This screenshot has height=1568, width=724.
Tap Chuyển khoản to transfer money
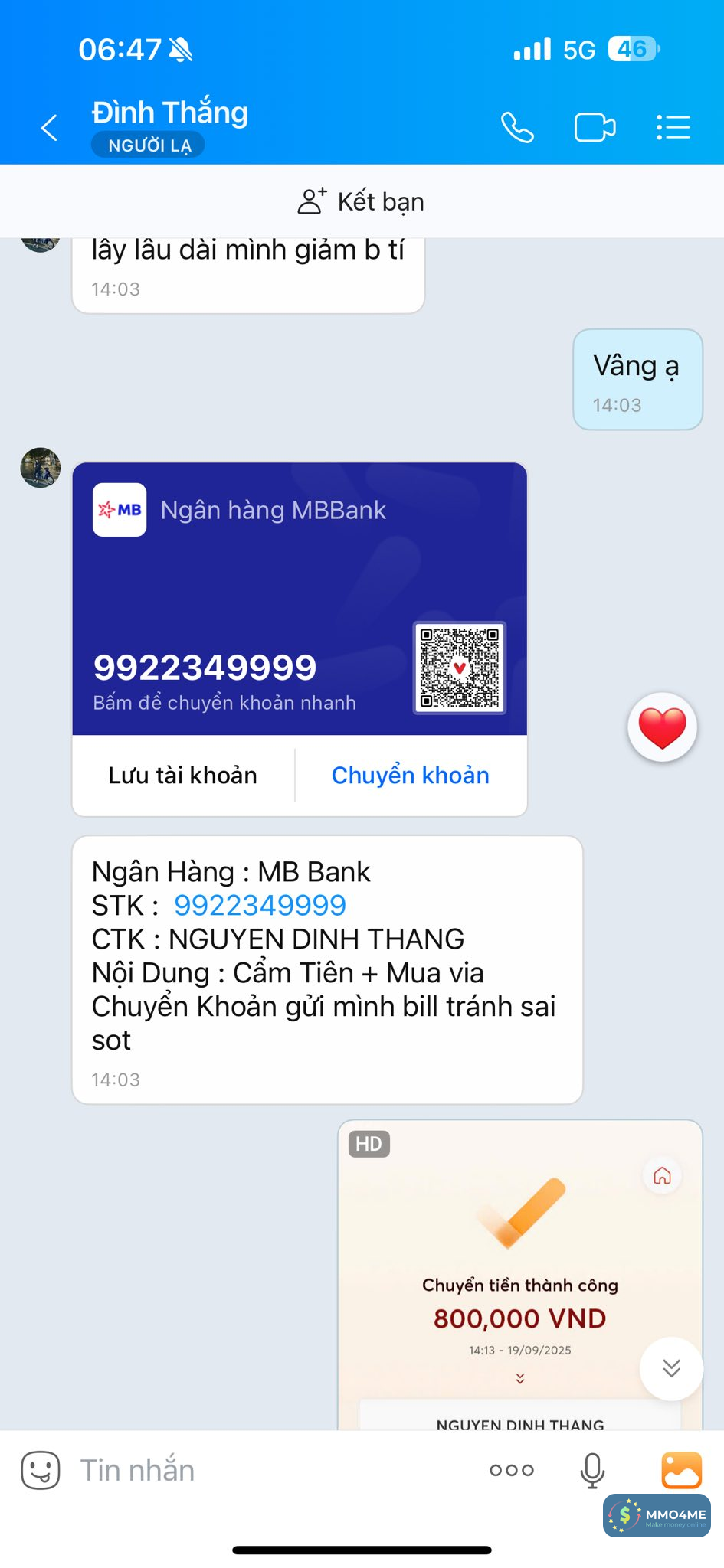410,776
